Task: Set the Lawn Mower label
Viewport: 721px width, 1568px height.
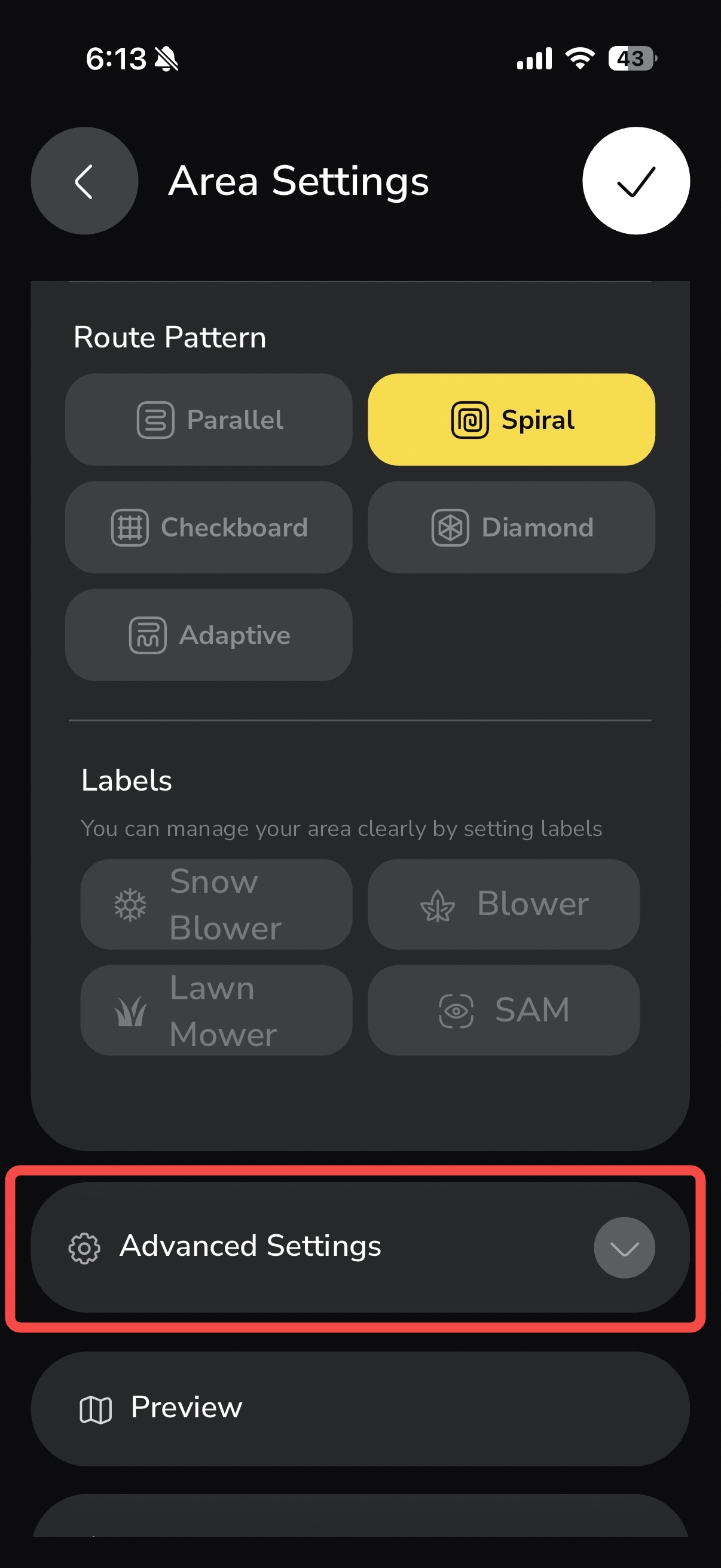Action: (x=216, y=1010)
